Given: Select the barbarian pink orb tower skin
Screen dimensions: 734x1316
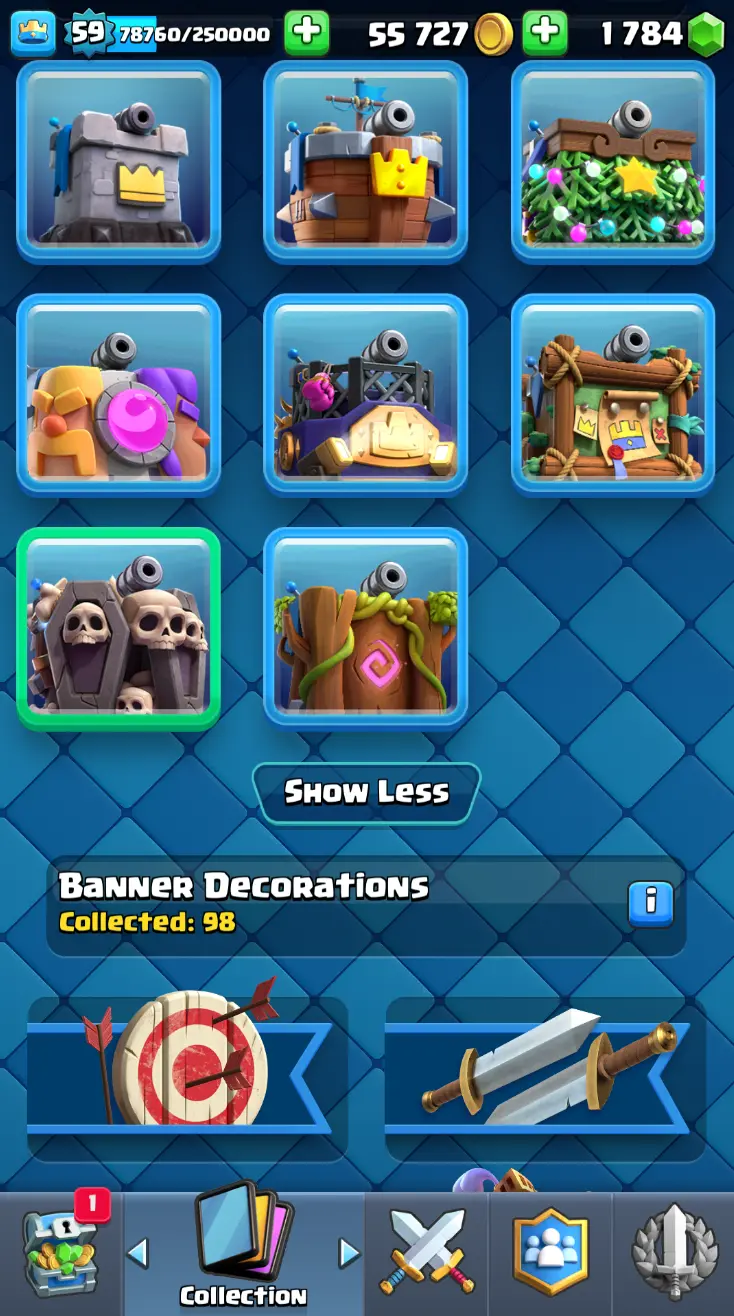Looking at the screenshot, I should point(119,395).
